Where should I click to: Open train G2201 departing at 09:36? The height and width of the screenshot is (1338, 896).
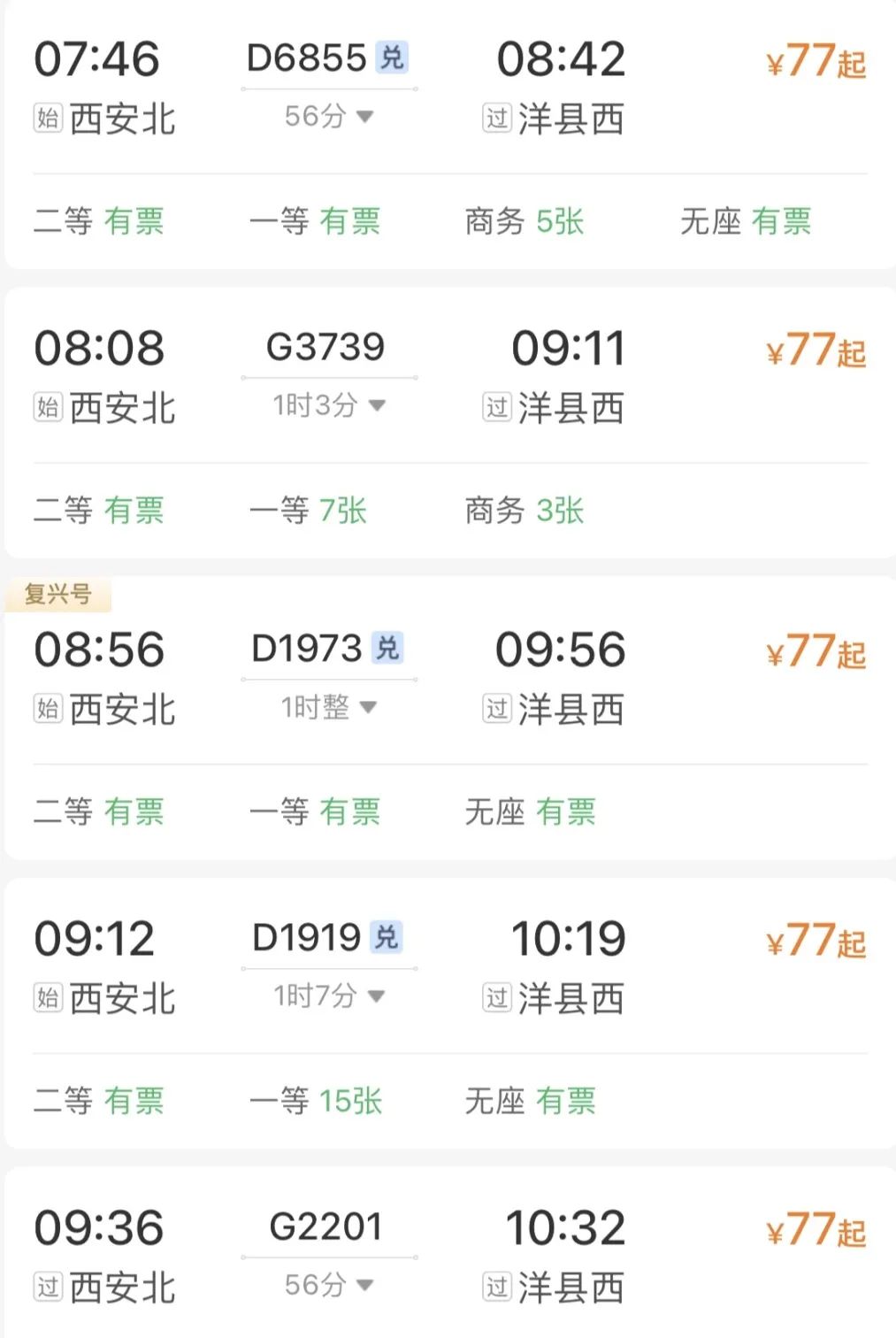click(325, 1227)
